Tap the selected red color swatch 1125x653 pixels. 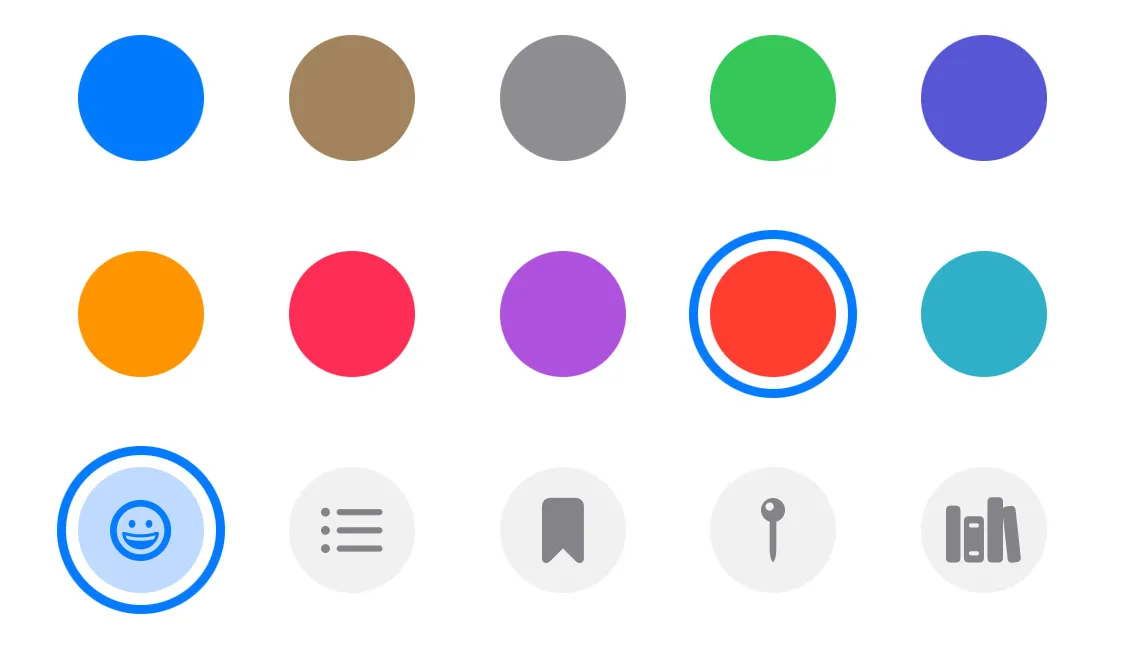[773, 314]
